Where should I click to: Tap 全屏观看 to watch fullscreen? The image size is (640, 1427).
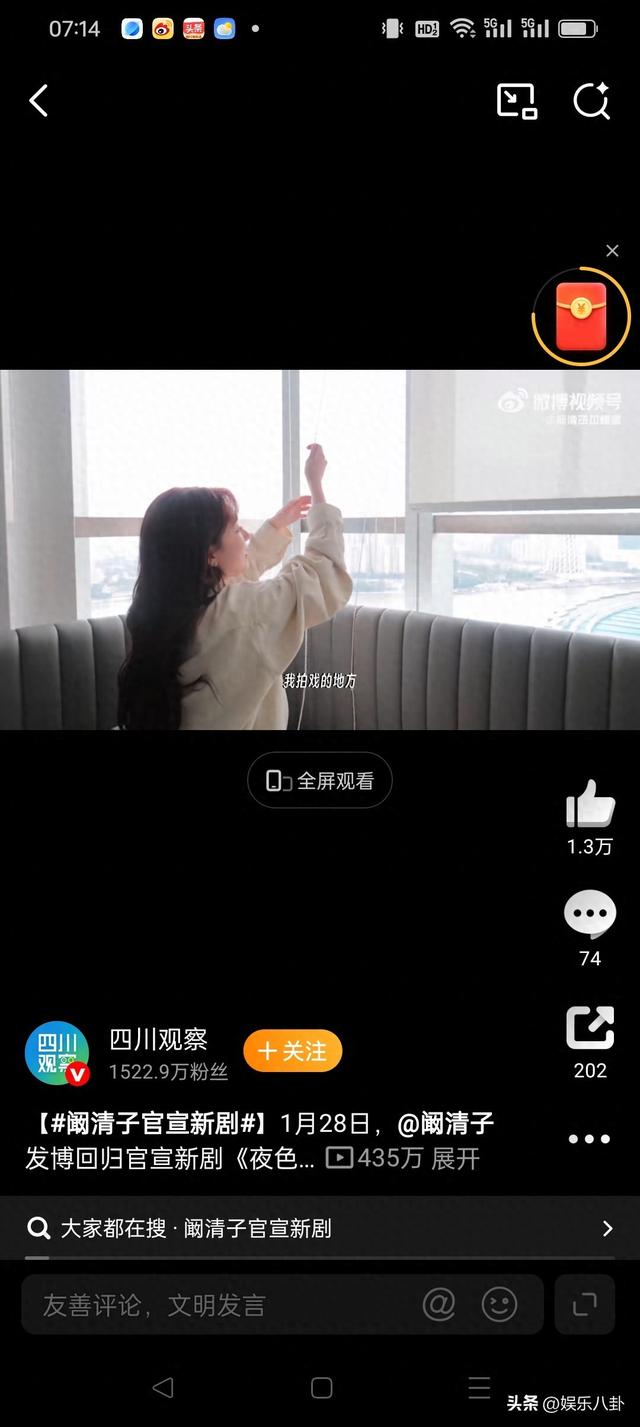click(320, 781)
